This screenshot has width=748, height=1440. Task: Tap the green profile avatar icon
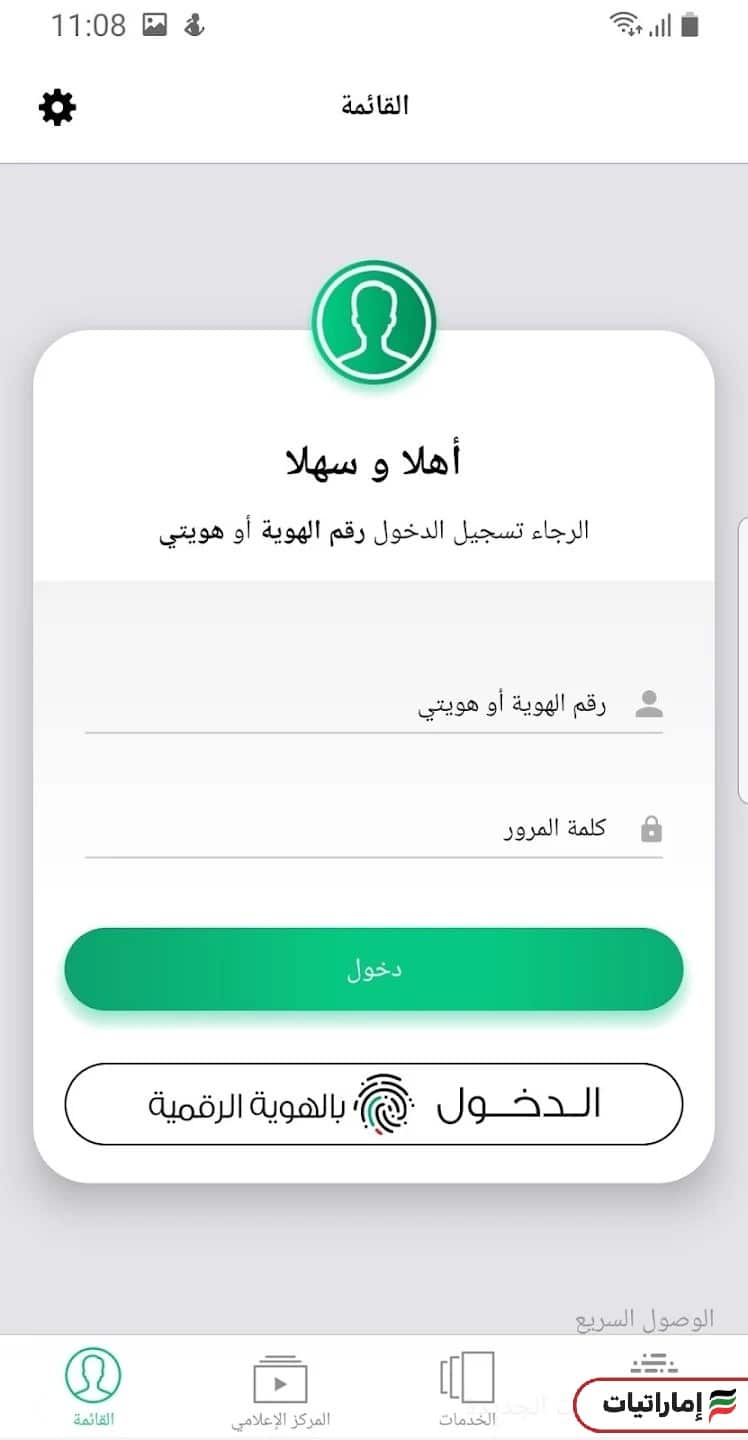point(374,321)
